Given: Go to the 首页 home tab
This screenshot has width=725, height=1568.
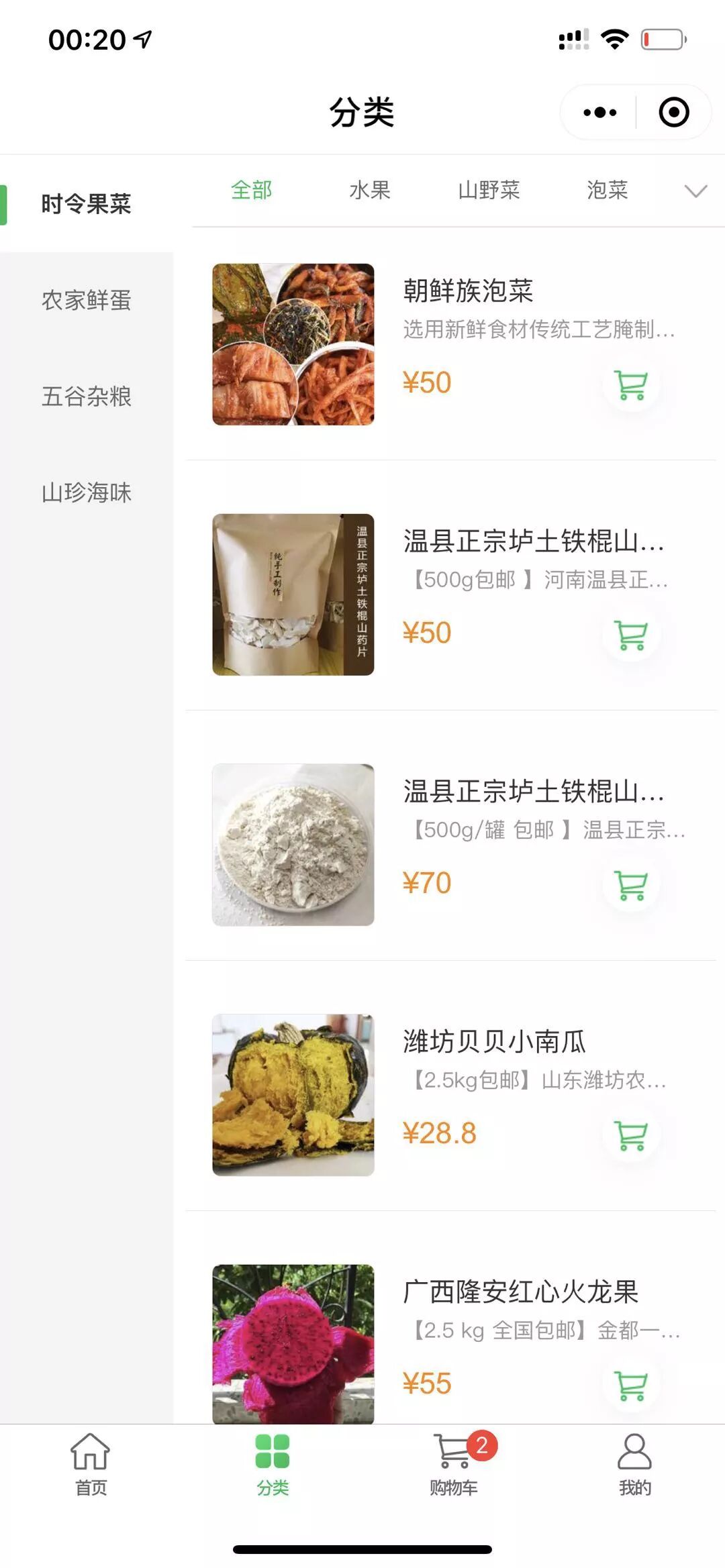Looking at the screenshot, I should click(x=91, y=1464).
